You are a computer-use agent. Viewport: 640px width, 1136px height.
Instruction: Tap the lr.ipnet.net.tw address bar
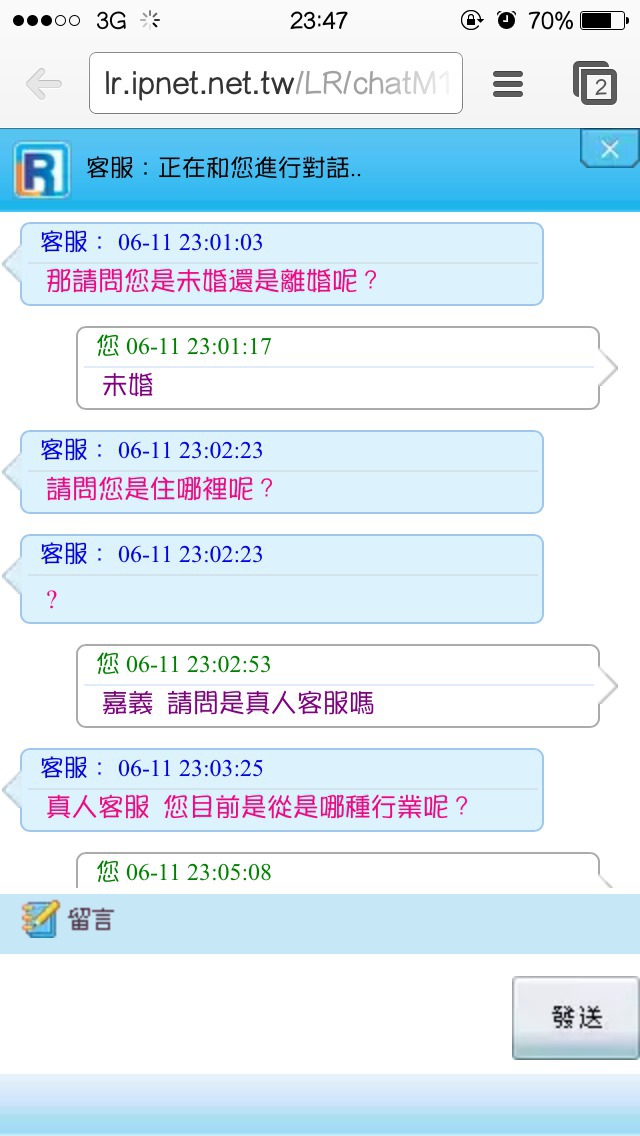coord(275,83)
